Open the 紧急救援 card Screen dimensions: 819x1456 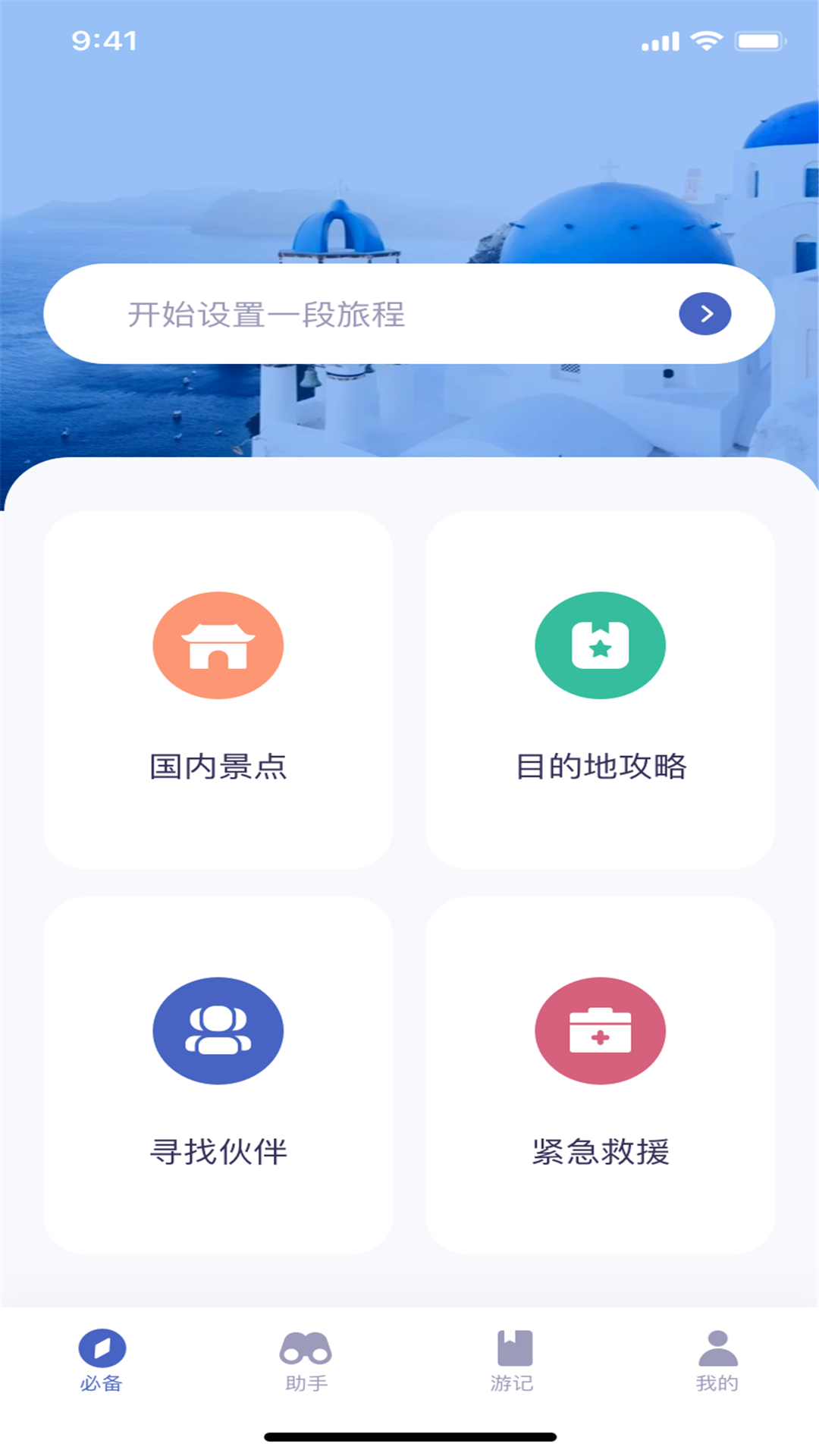[x=600, y=1075]
